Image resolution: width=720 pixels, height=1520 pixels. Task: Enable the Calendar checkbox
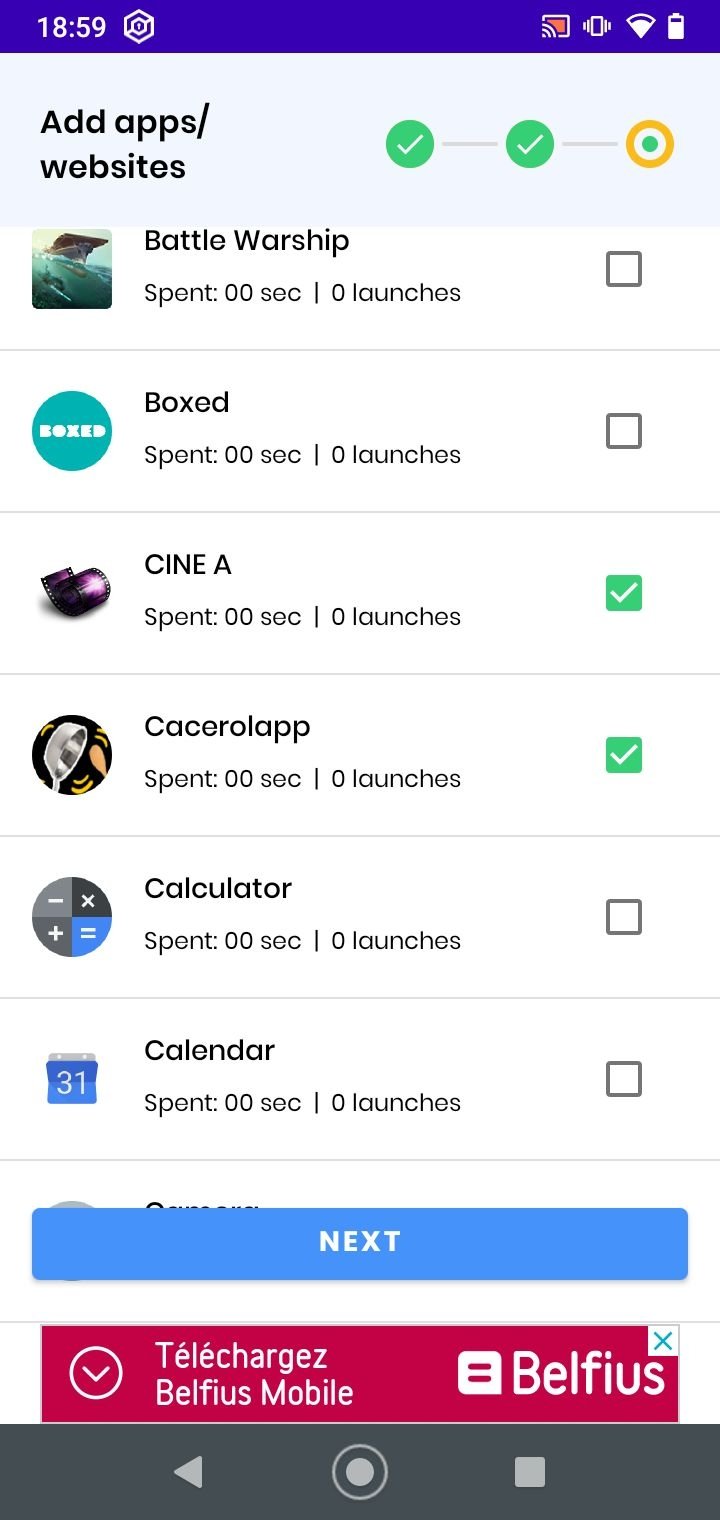tap(624, 1079)
